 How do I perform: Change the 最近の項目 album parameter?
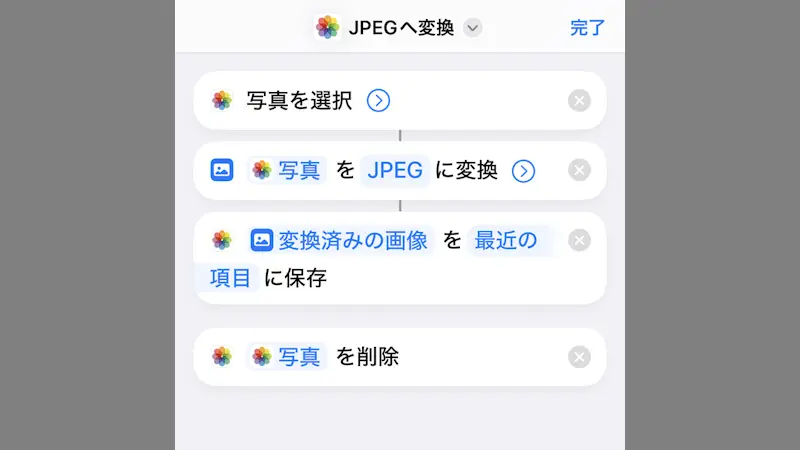pyautogui.click(x=505, y=241)
